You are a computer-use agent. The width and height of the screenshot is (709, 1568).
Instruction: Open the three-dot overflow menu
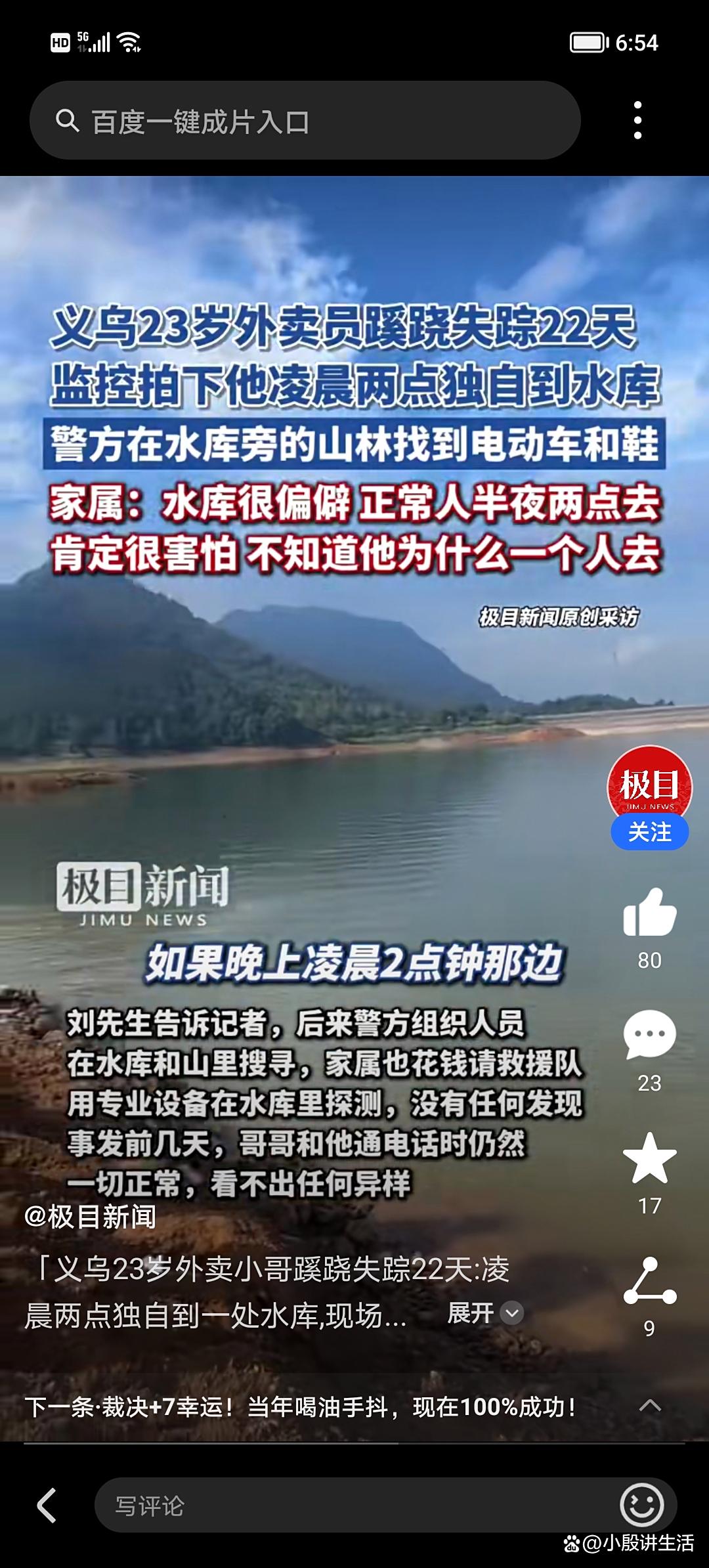637,121
